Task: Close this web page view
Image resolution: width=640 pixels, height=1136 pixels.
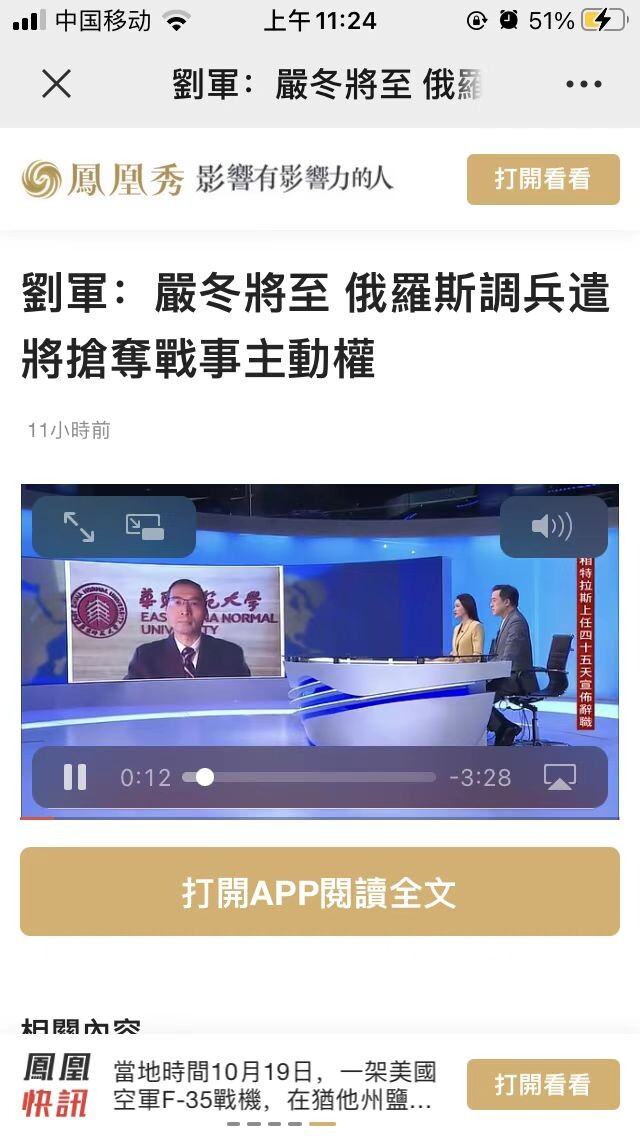Action: [x=57, y=84]
